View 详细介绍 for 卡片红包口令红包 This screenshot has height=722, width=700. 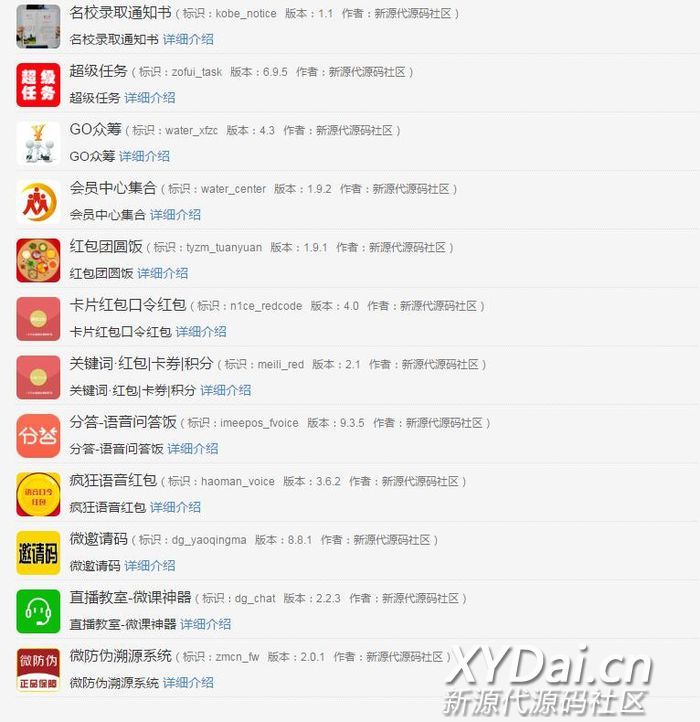click(x=201, y=331)
